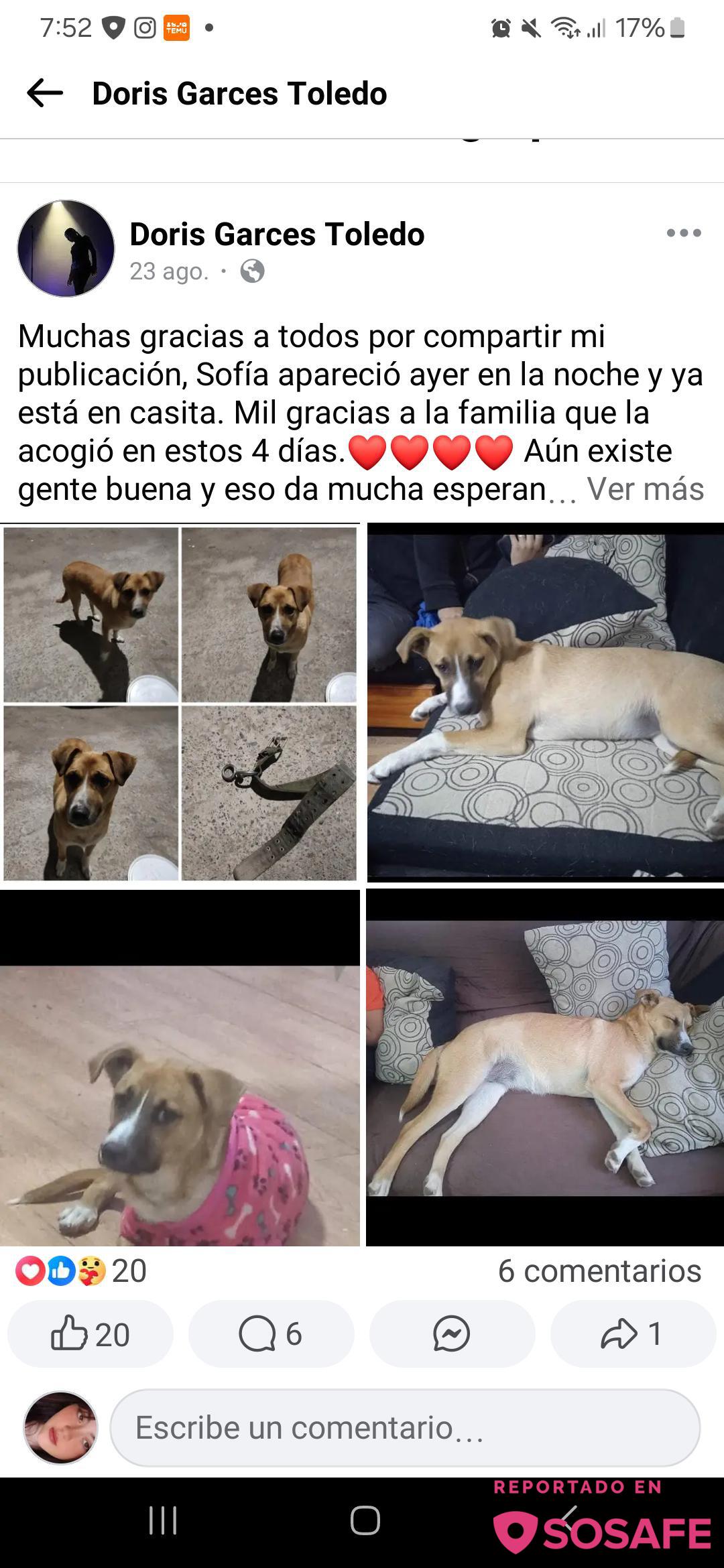Send the post via Messenger

452,1333
